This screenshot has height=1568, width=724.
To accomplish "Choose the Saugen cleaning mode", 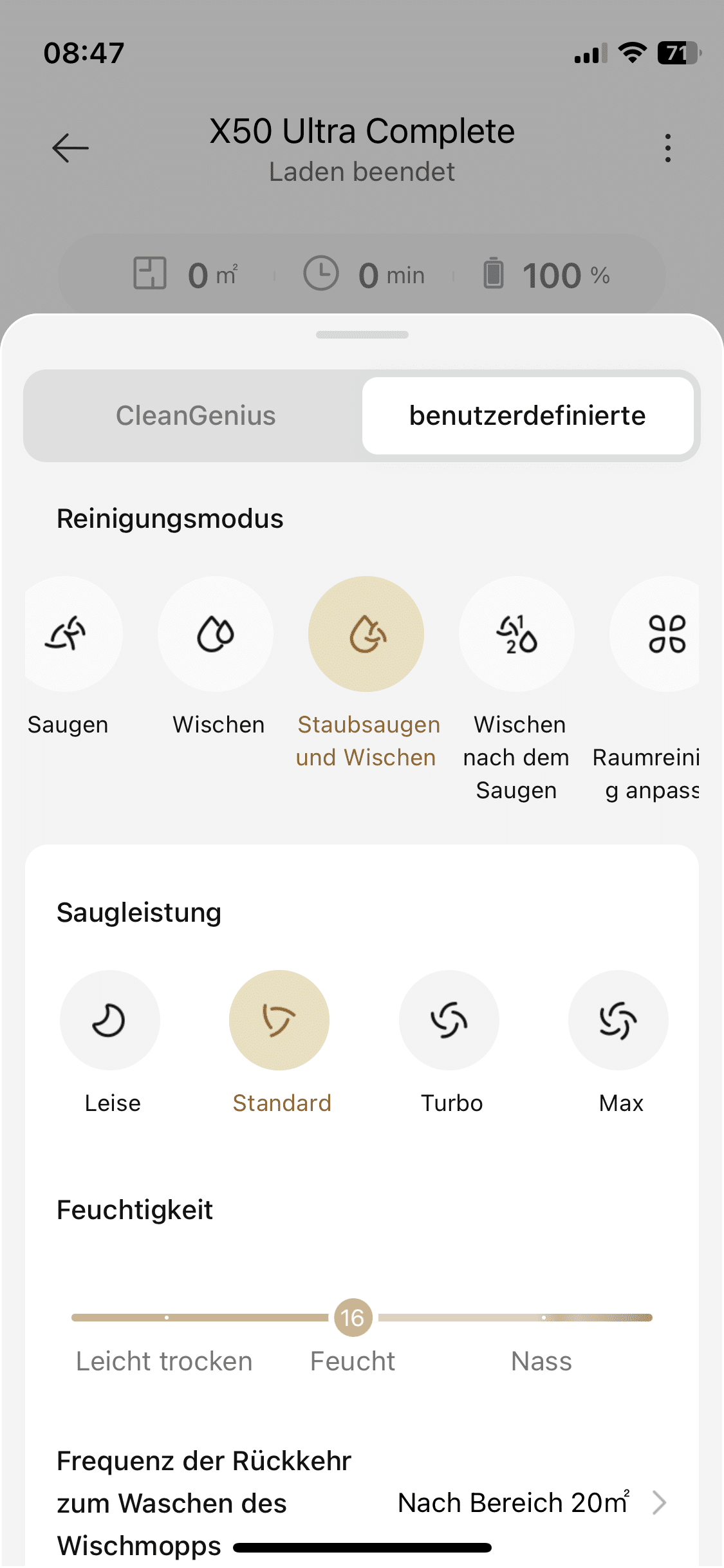I will point(68,635).
